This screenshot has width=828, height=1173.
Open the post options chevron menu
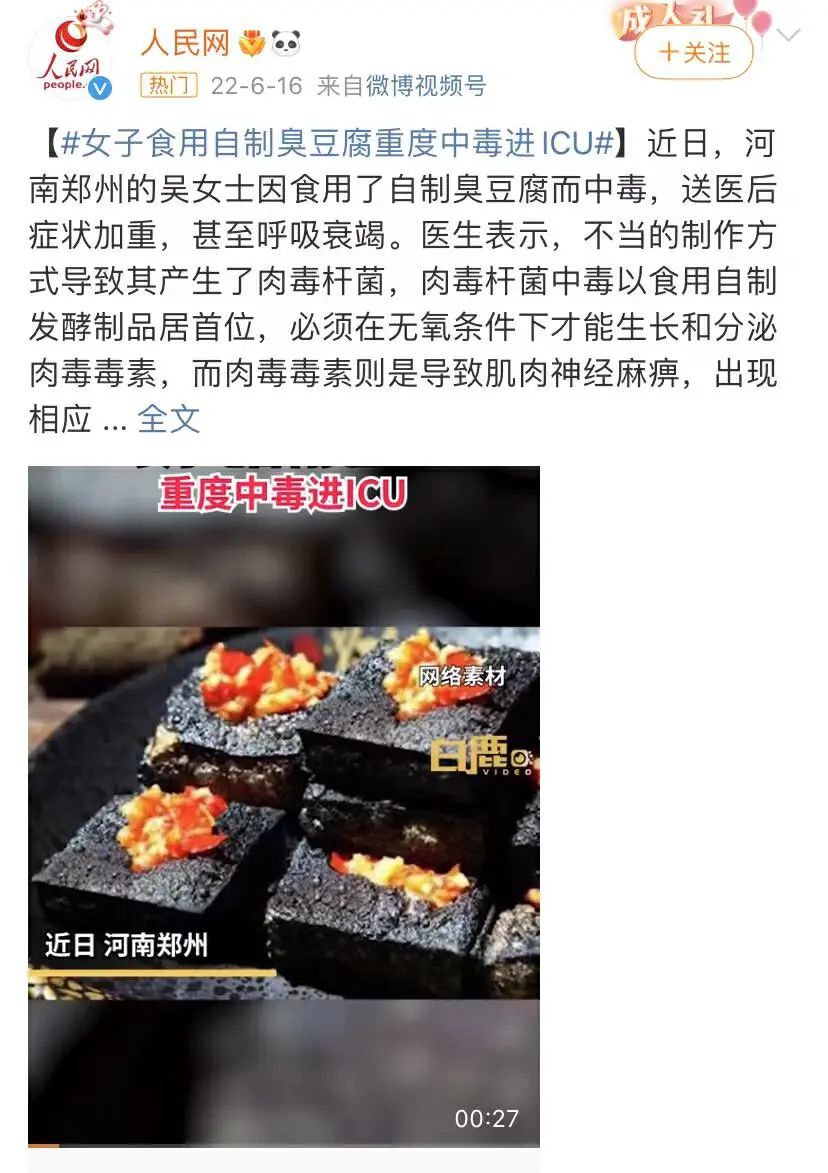(x=788, y=37)
